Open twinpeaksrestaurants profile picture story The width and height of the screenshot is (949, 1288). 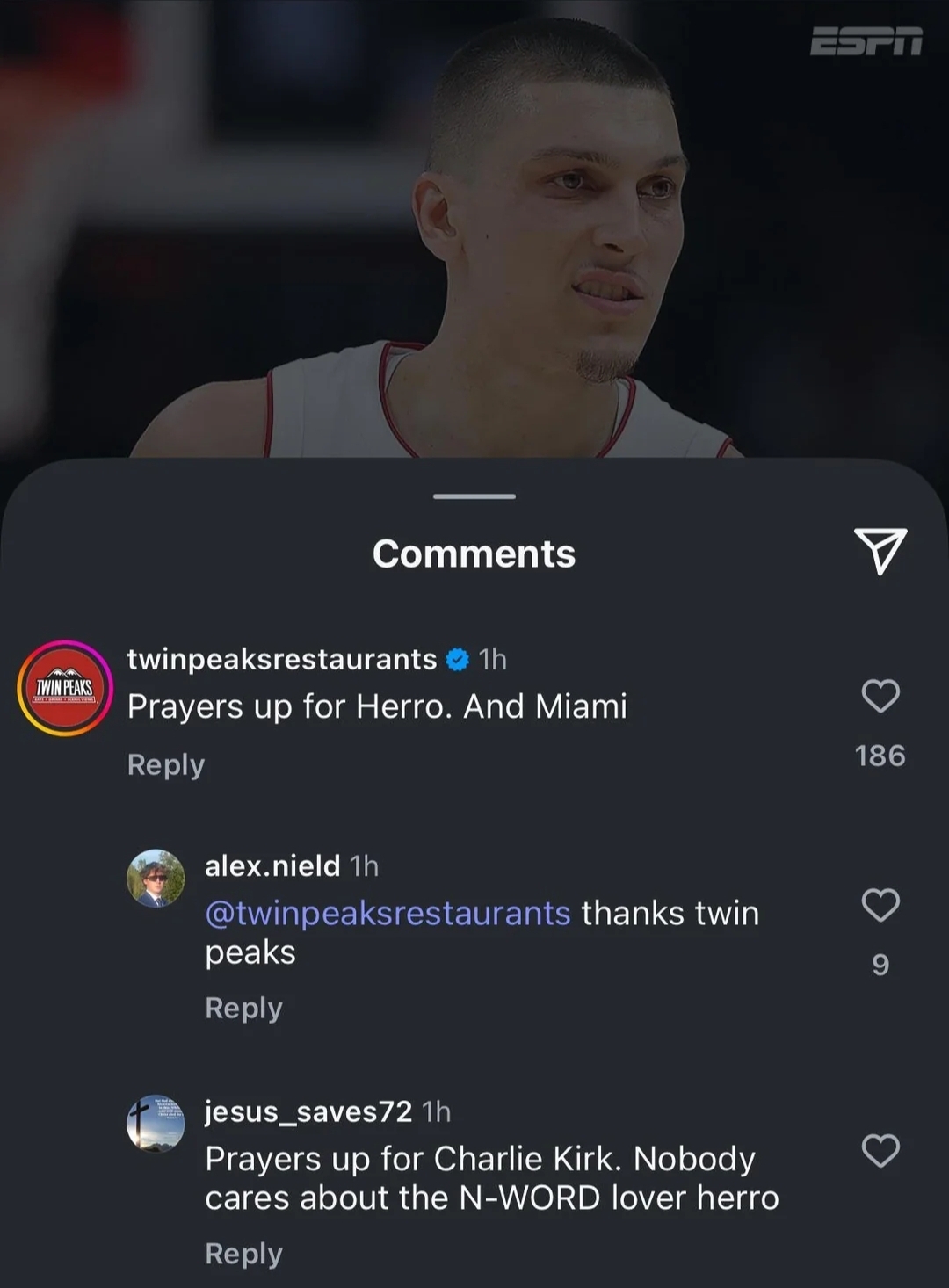point(65,688)
